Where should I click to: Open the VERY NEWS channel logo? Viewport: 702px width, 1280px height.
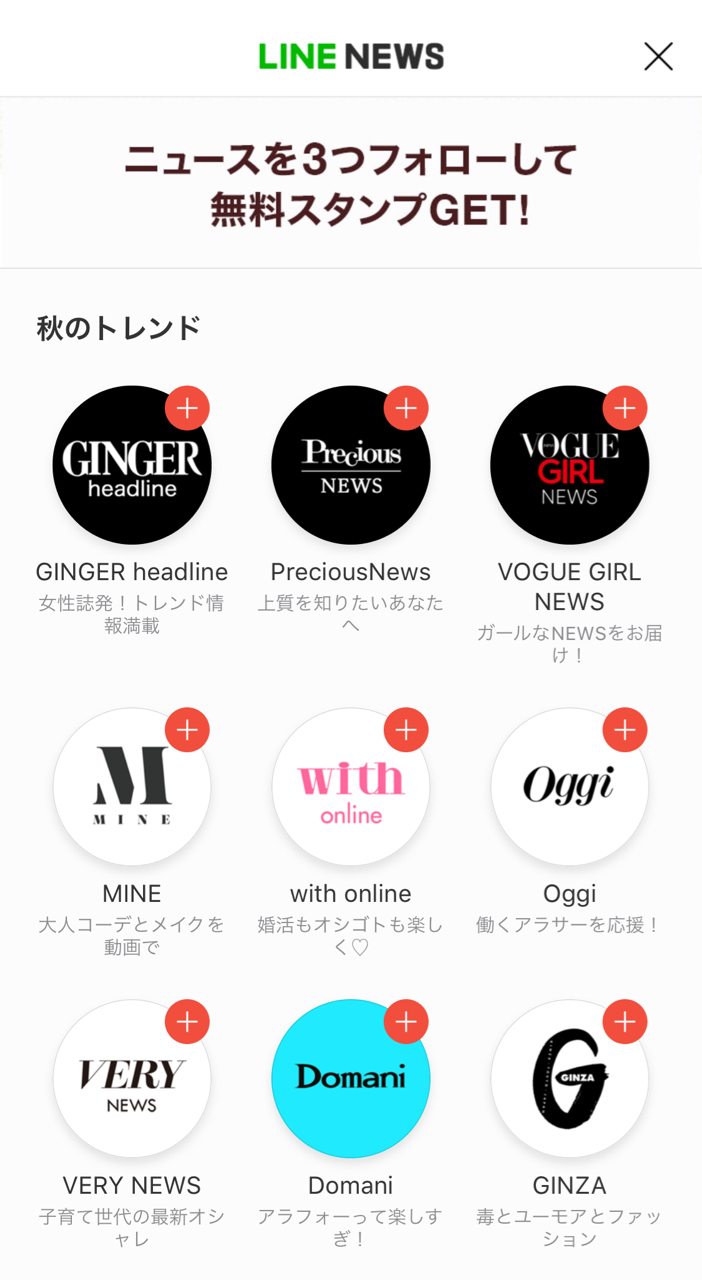click(x=132, y=1079)
